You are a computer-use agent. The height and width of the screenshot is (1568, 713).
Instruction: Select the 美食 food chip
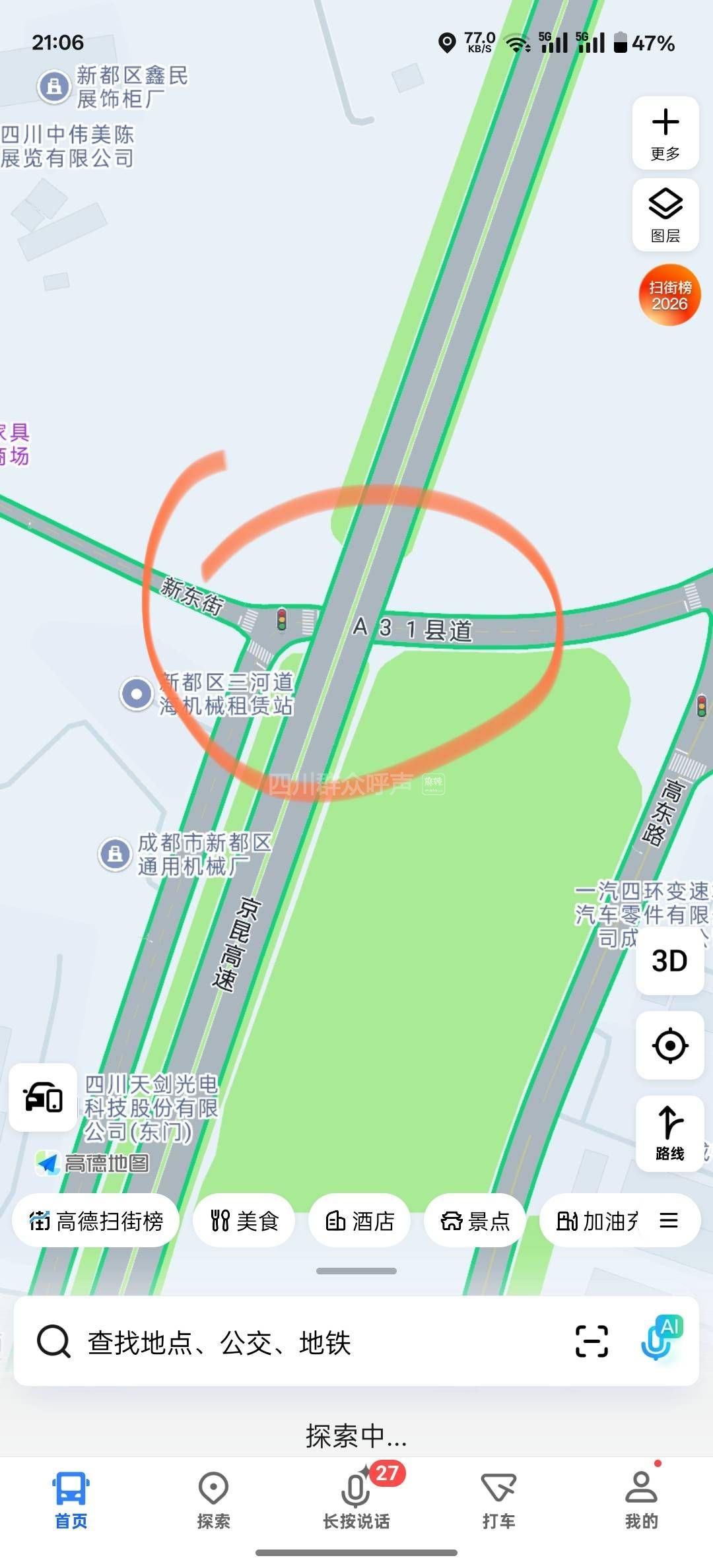(x=244, y=1221)
